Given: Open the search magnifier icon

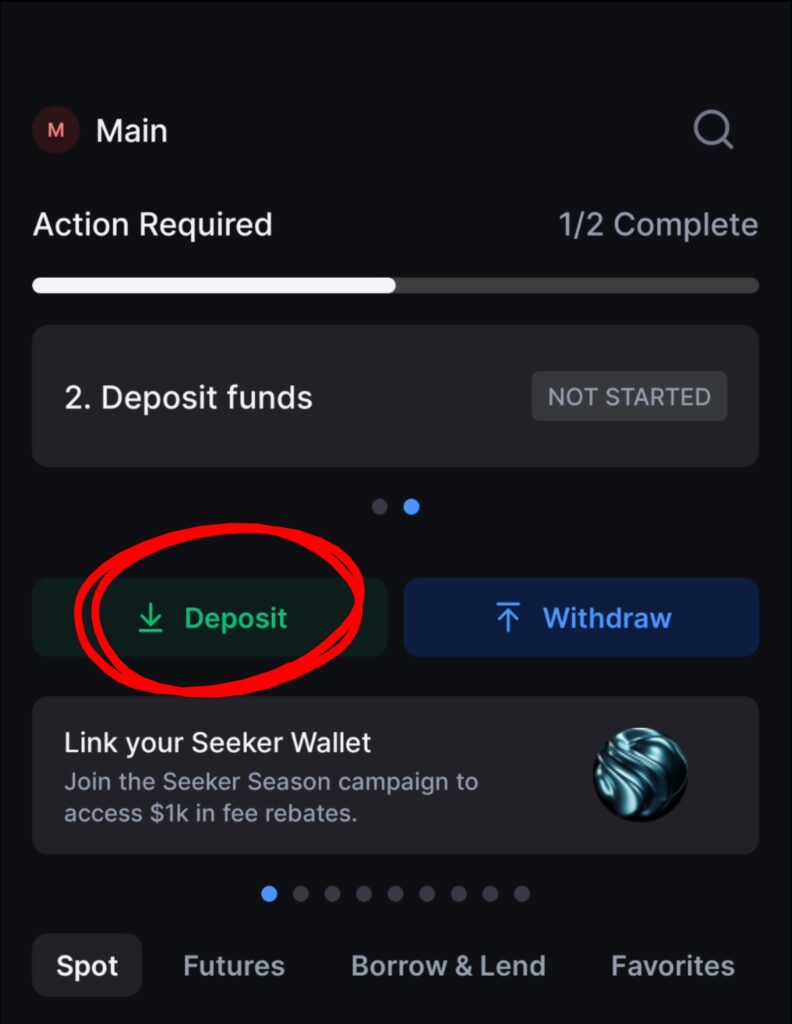Looking at the screenshot, I should [713, 130].
